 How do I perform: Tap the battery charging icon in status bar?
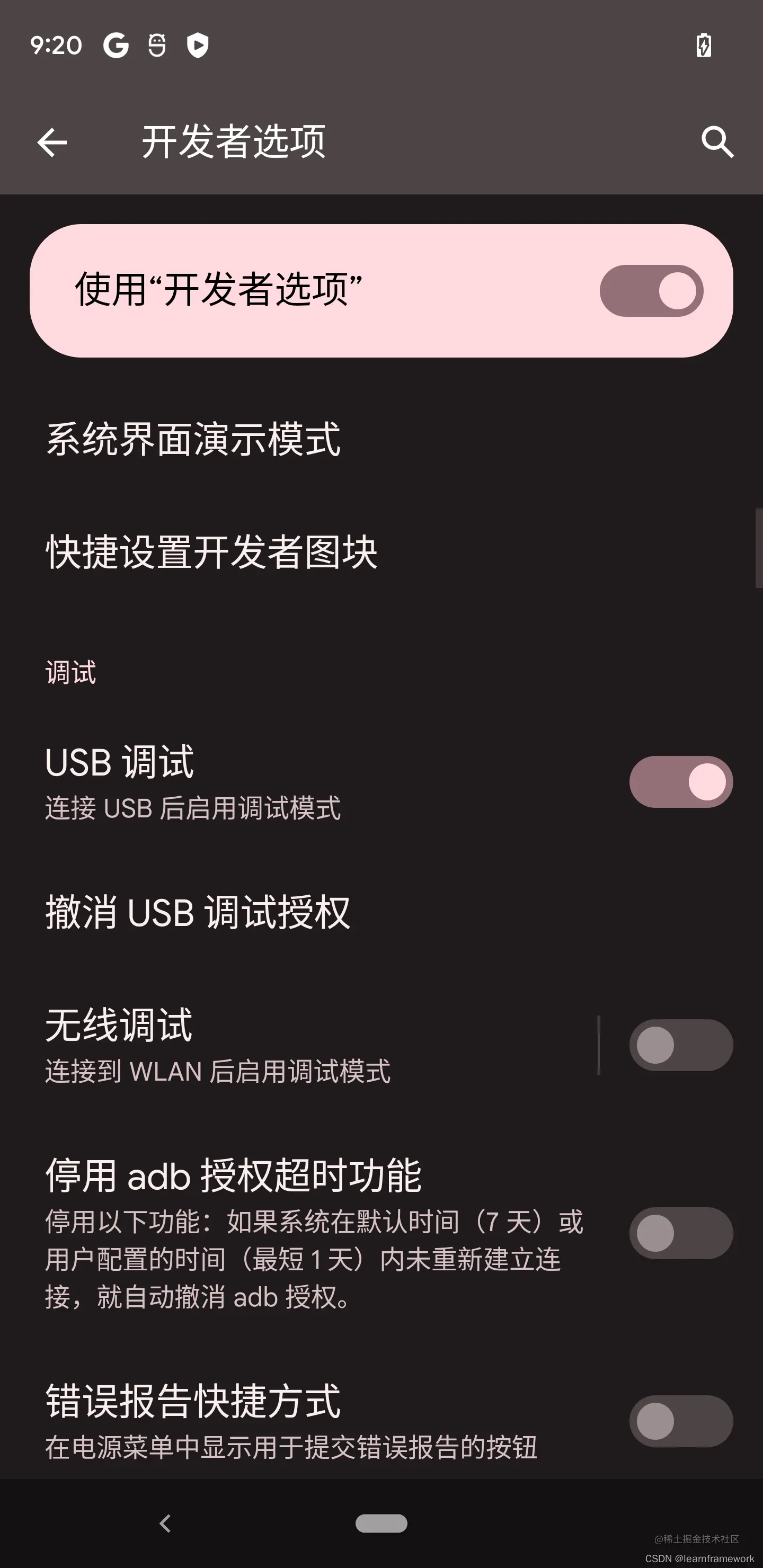(703, 46)
